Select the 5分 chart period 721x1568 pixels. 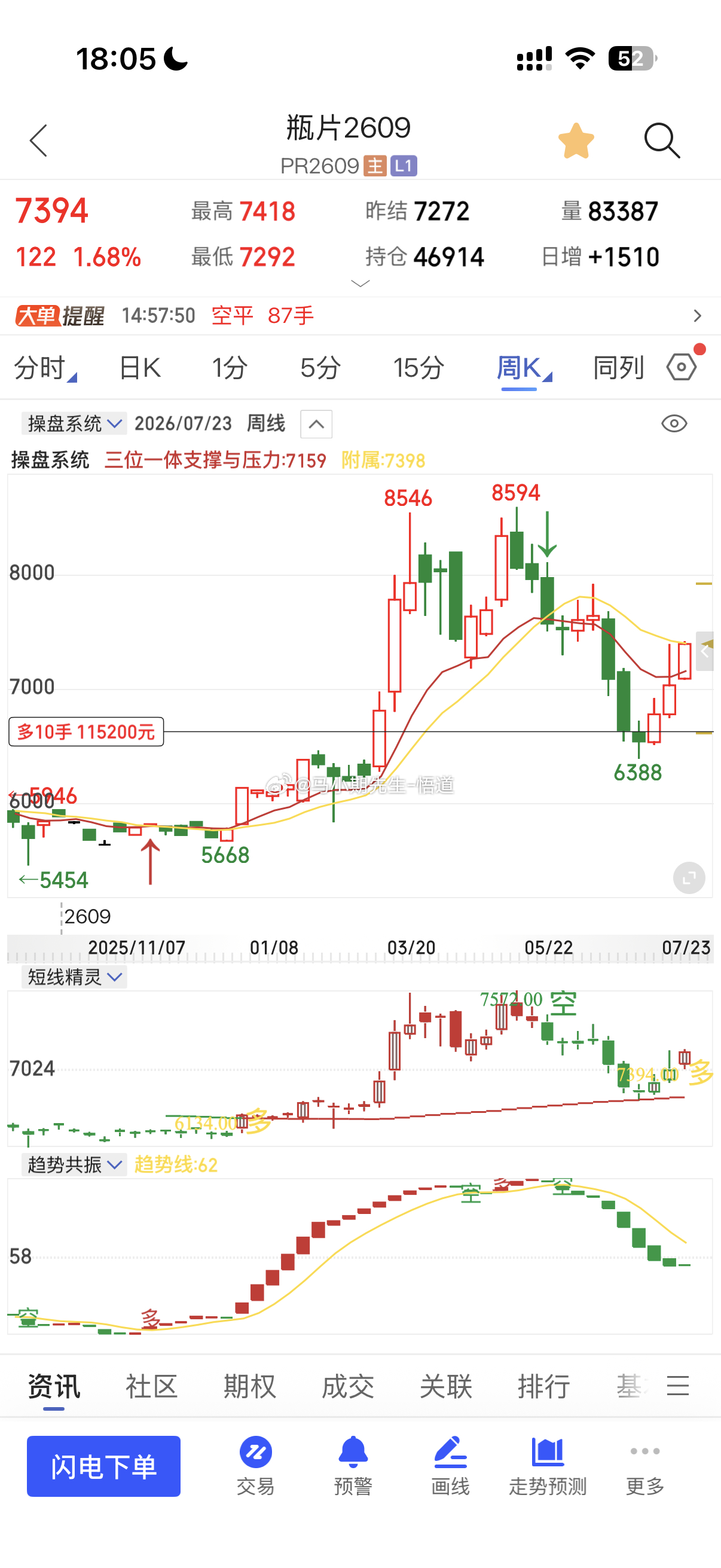click(x=320, y=368)
